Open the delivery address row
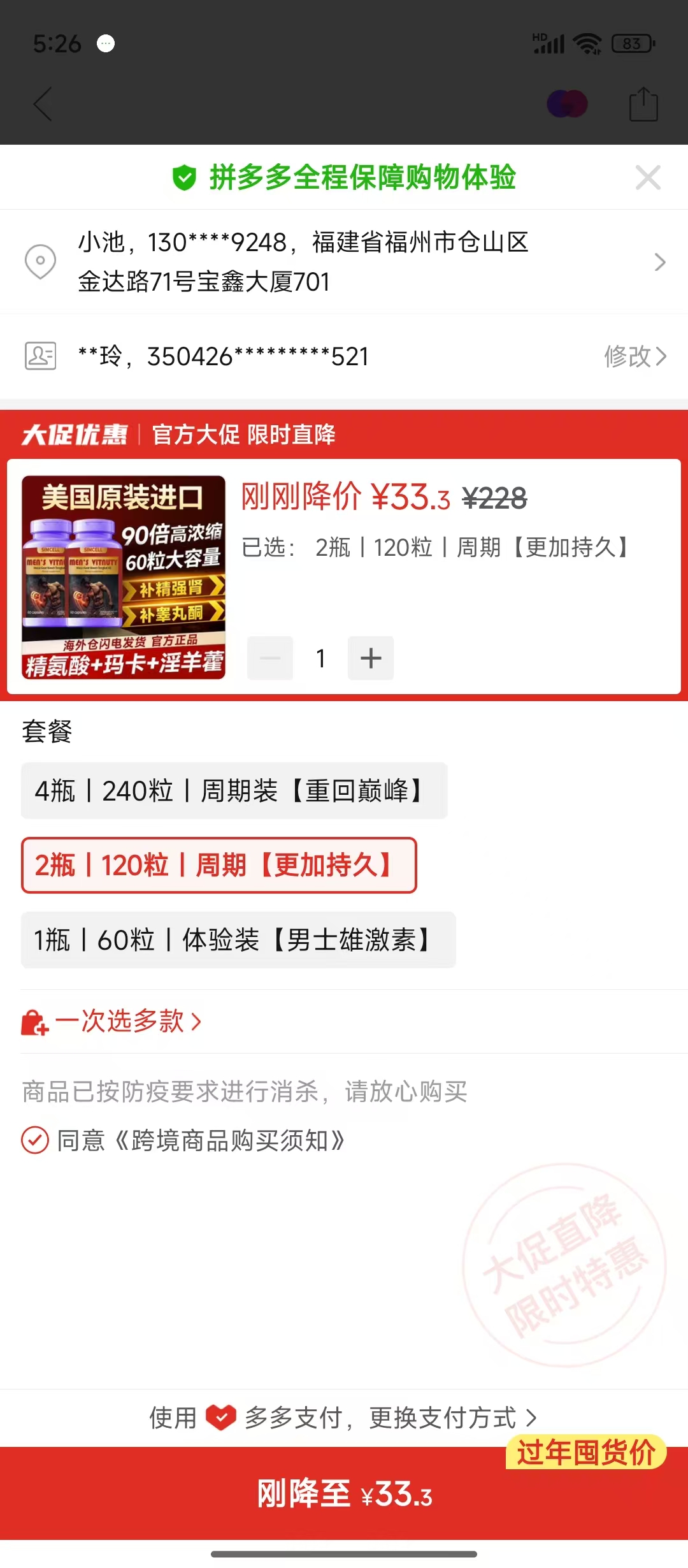 (344, 262)
